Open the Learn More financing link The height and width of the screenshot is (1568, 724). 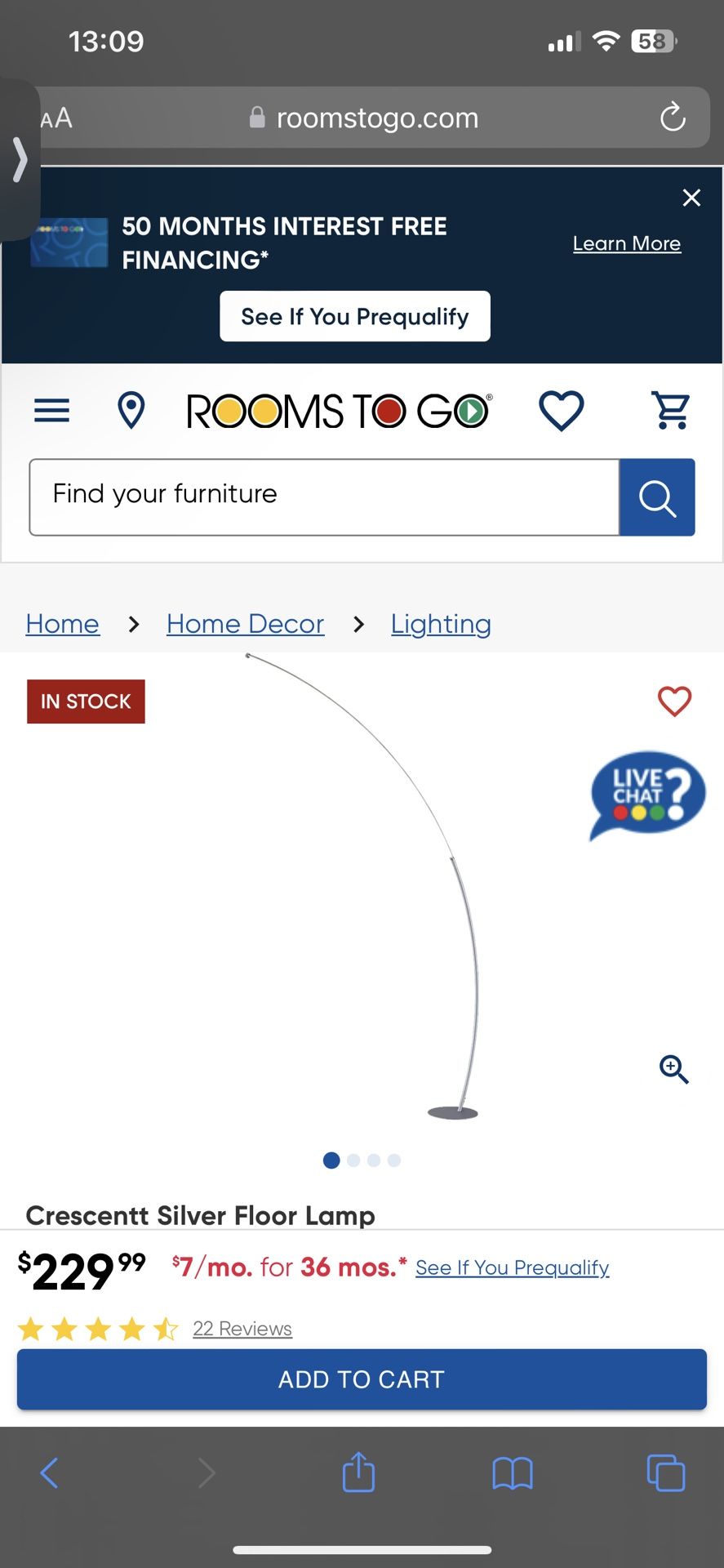coord(626,243)
